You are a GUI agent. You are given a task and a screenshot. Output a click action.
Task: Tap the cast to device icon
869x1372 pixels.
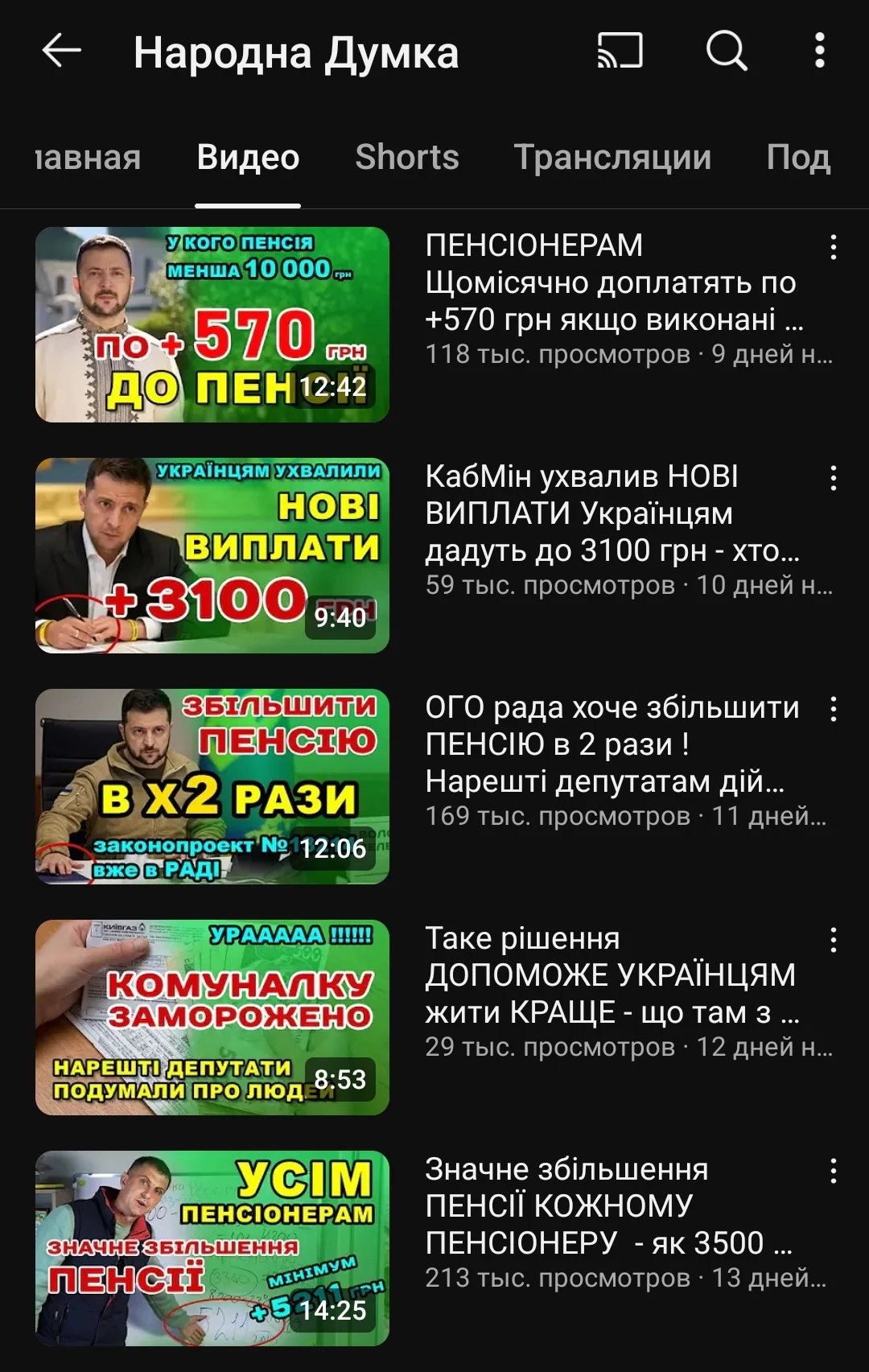(620, 52)
